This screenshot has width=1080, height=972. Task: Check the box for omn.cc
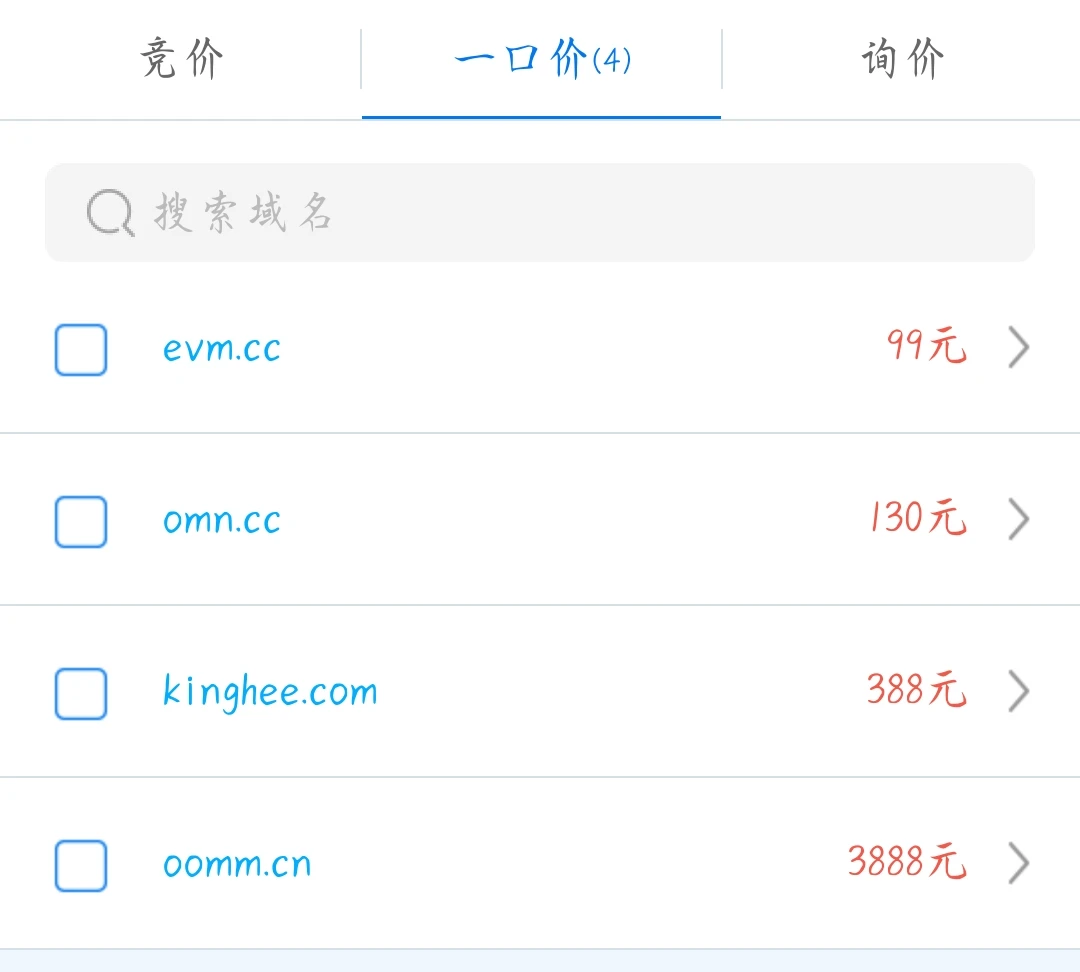[x=80, y=521]
